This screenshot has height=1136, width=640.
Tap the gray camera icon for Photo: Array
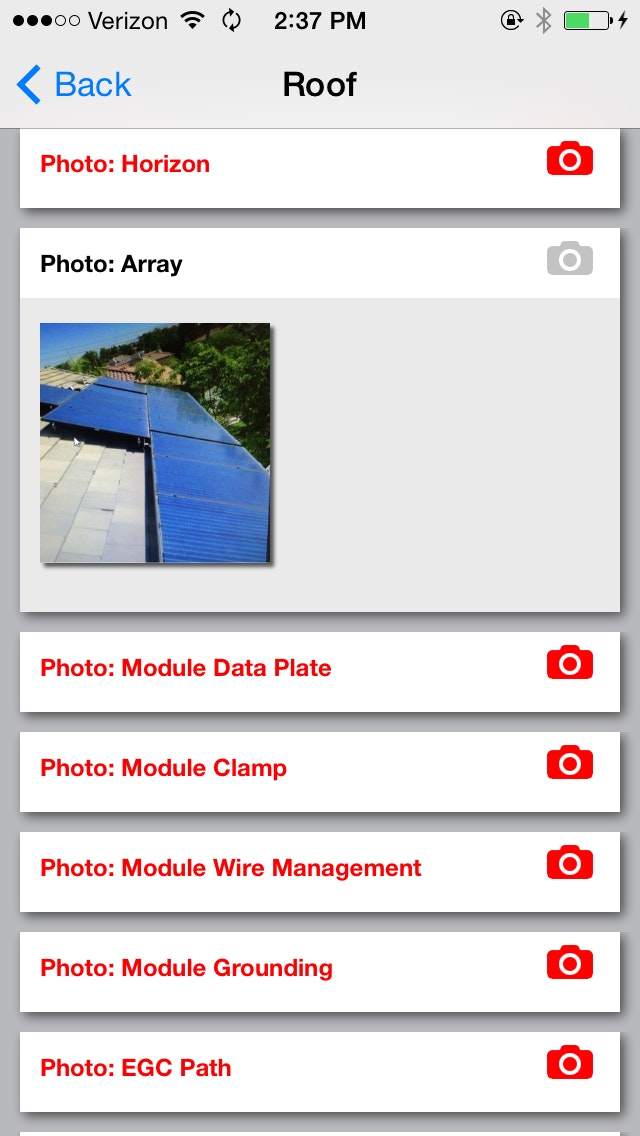coord(570,260)
